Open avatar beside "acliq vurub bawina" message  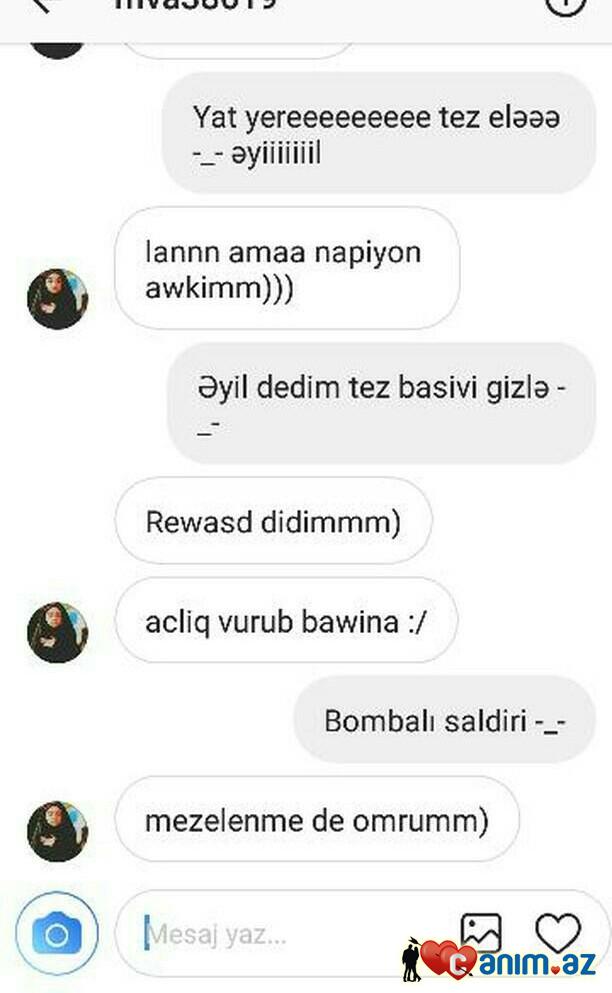pyautogui.click(x=57, y=632)
